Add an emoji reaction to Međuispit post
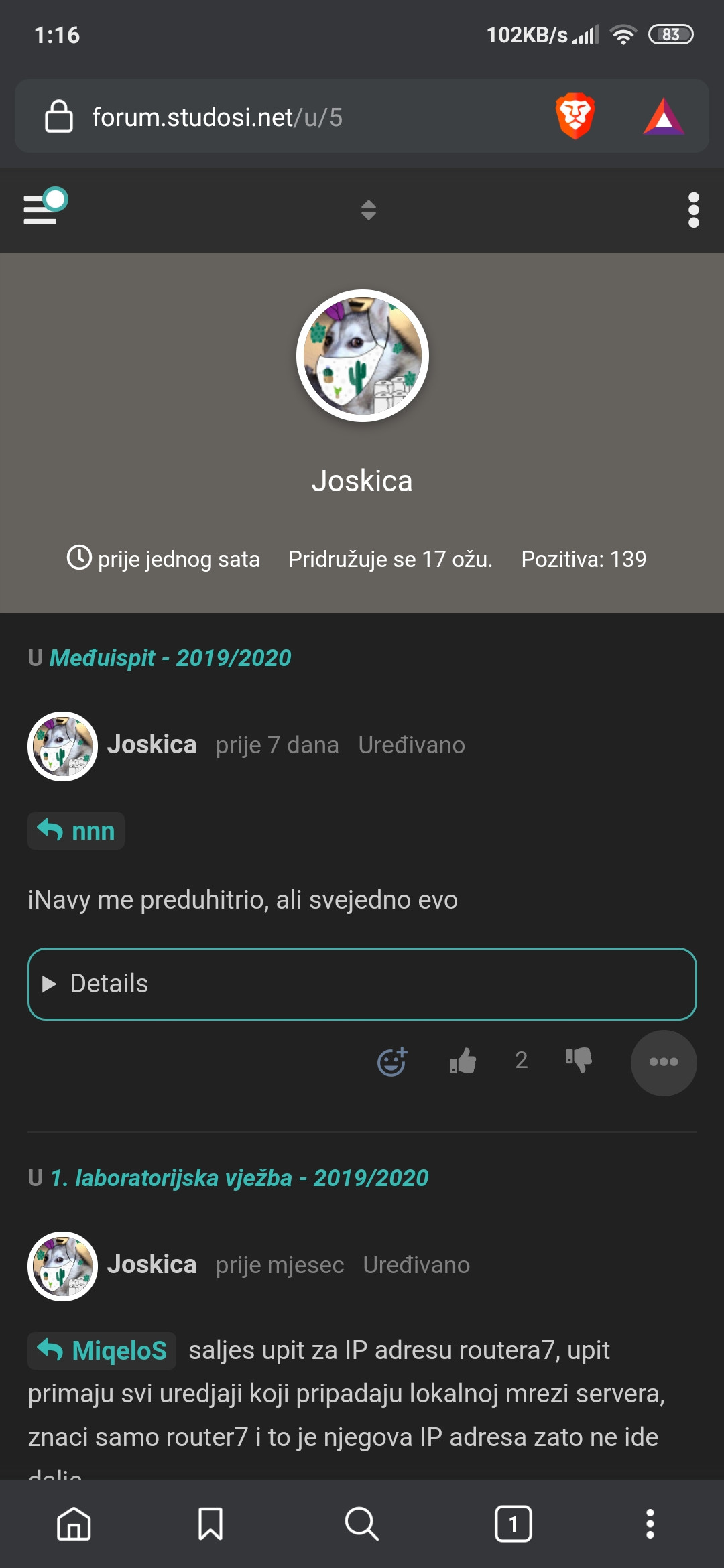This screenshot has height=1568, width=724. tap(392, 1061)
